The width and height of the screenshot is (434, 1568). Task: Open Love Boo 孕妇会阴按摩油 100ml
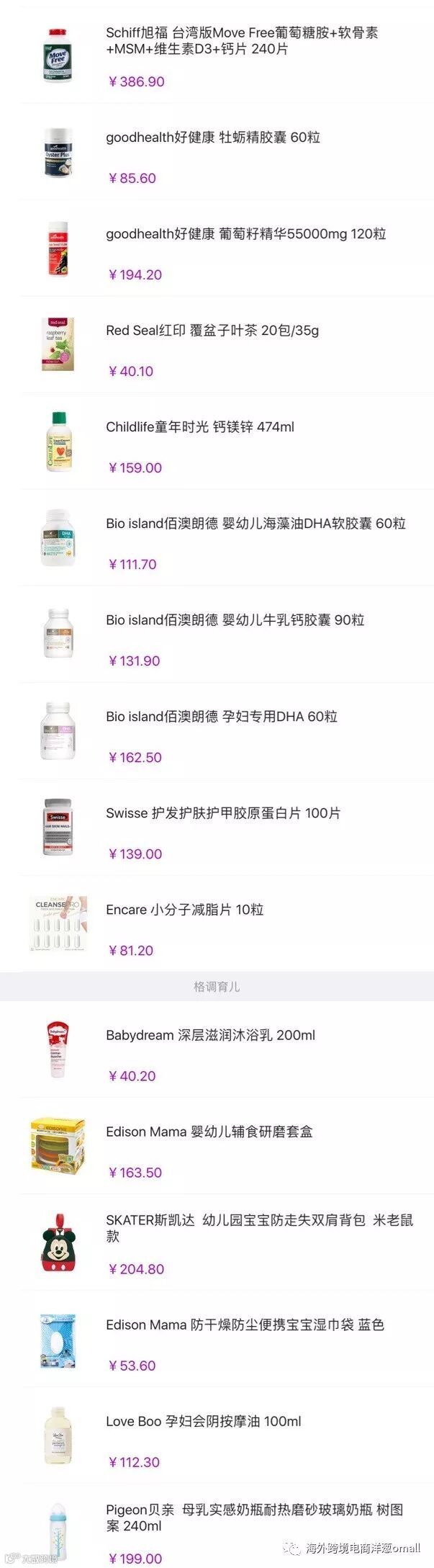pos(217,1436)
